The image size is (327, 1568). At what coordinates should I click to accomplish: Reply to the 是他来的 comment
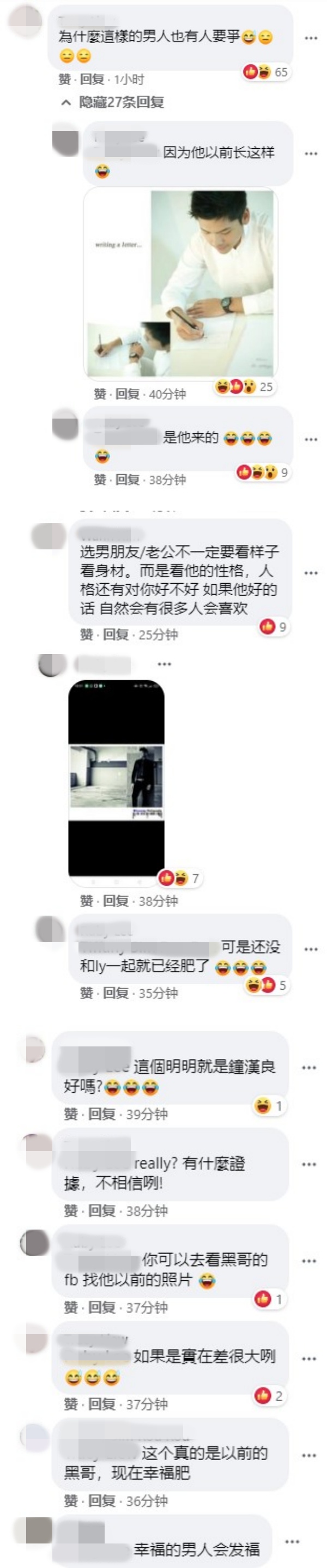(x=128, y=480)
